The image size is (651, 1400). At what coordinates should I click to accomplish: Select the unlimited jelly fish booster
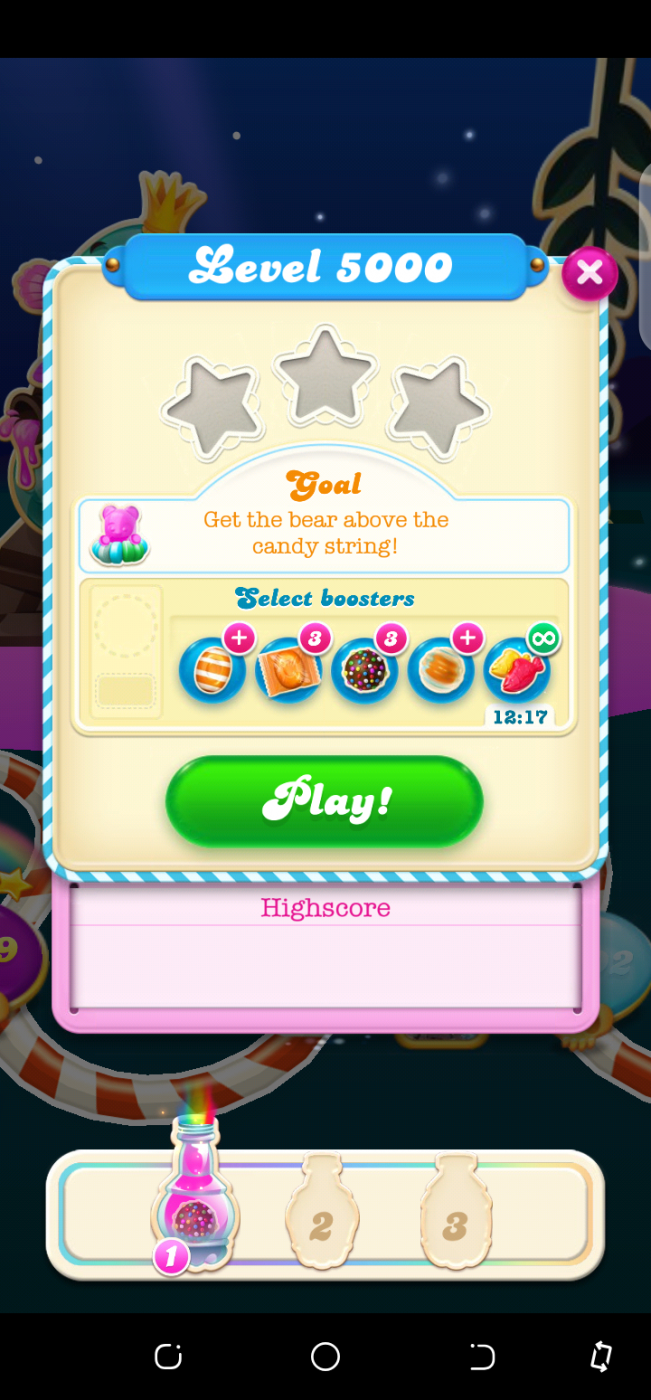[517, 671]
